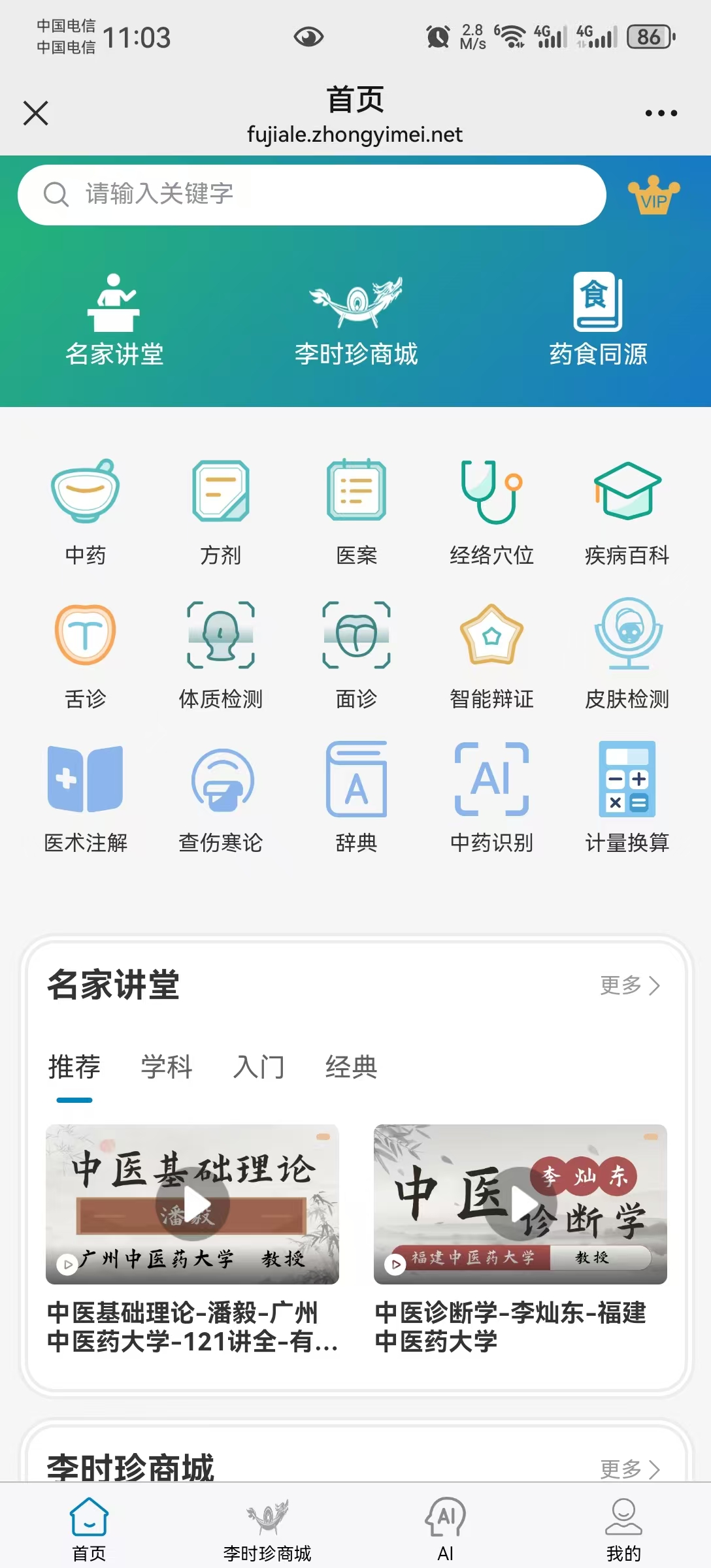Image resolution: width=711 pixels, height=1568 pixels.
Task: Play 中医诊断学-李灿东 lecture video
Action: click(520, 1203)
